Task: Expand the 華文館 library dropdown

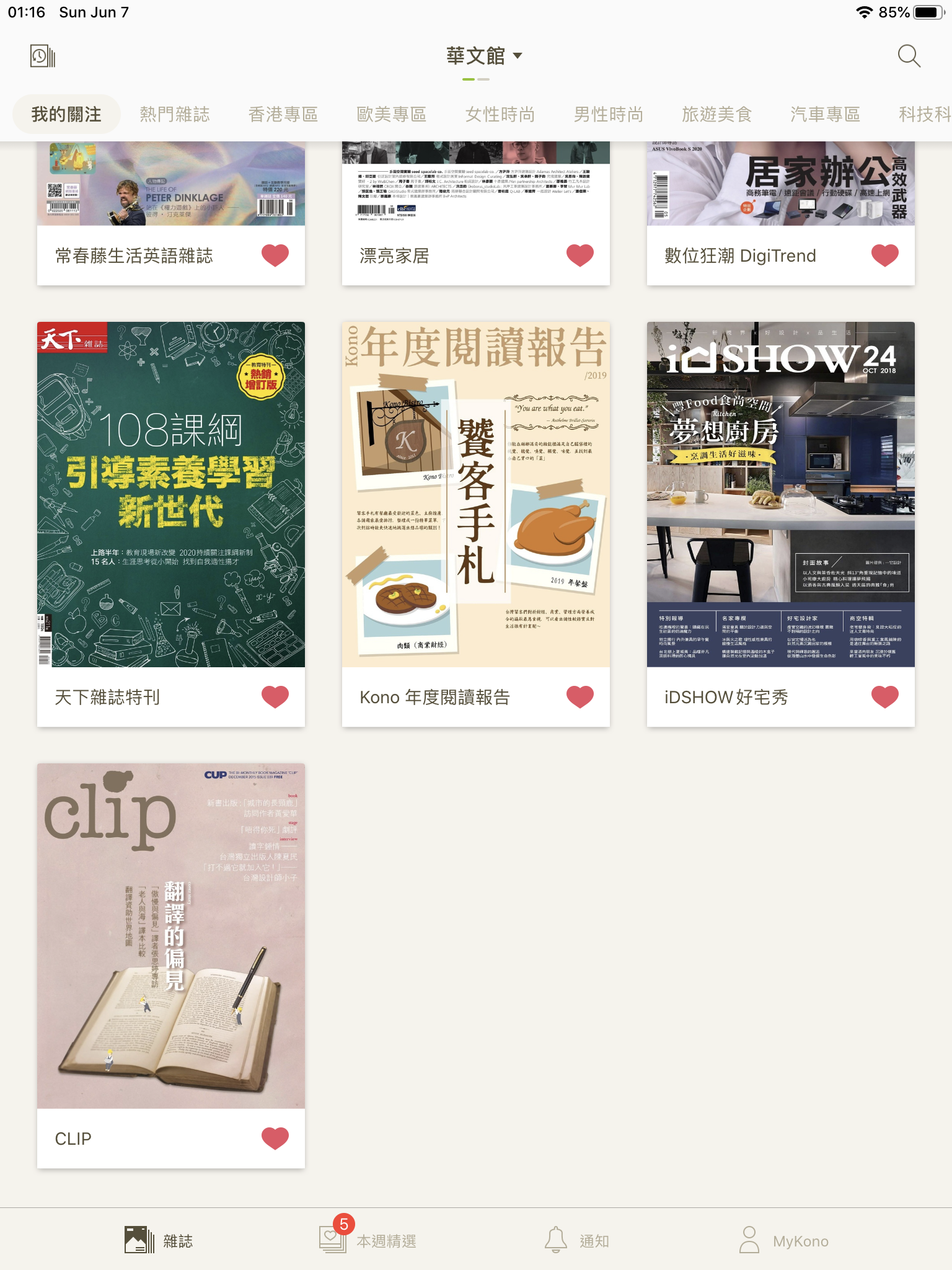Action: (x=483, y=56)
